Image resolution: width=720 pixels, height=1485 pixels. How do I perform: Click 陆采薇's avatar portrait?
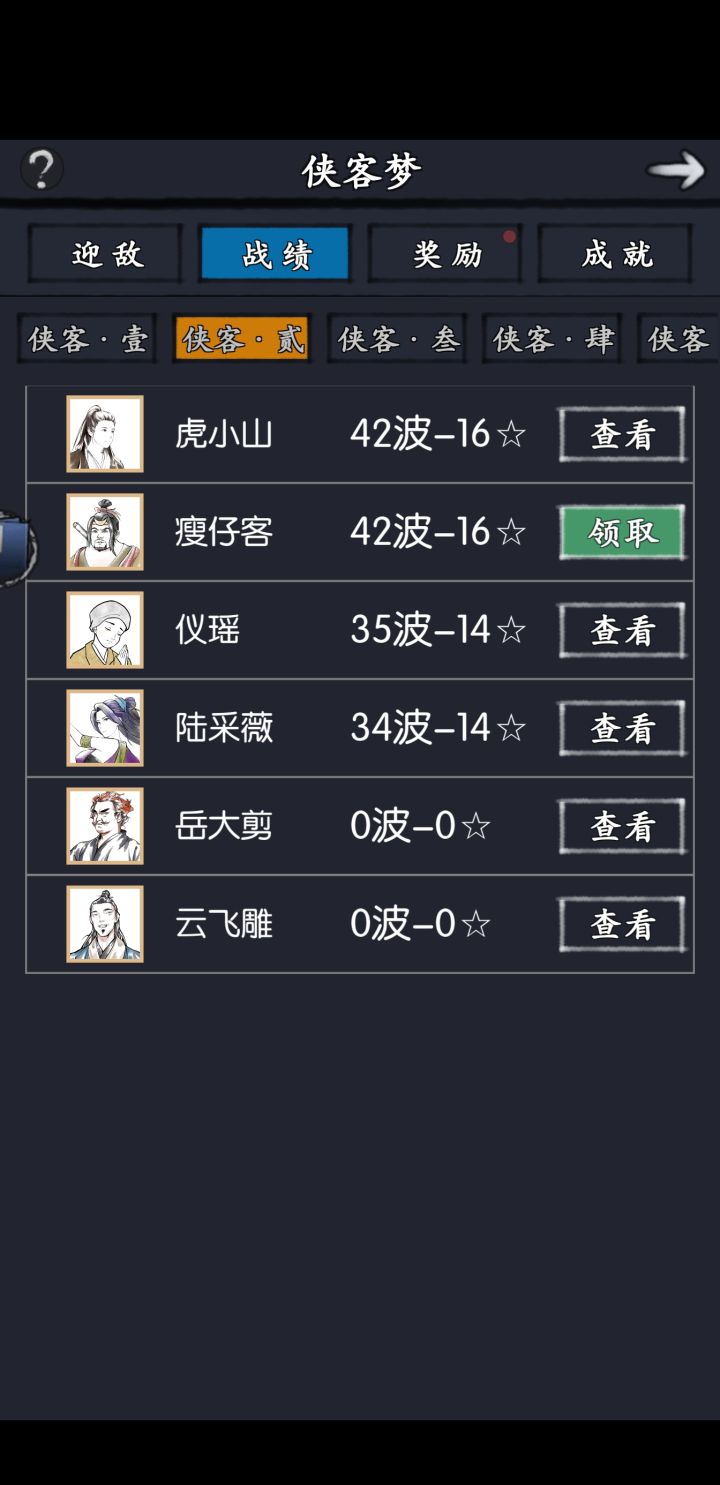104,727
